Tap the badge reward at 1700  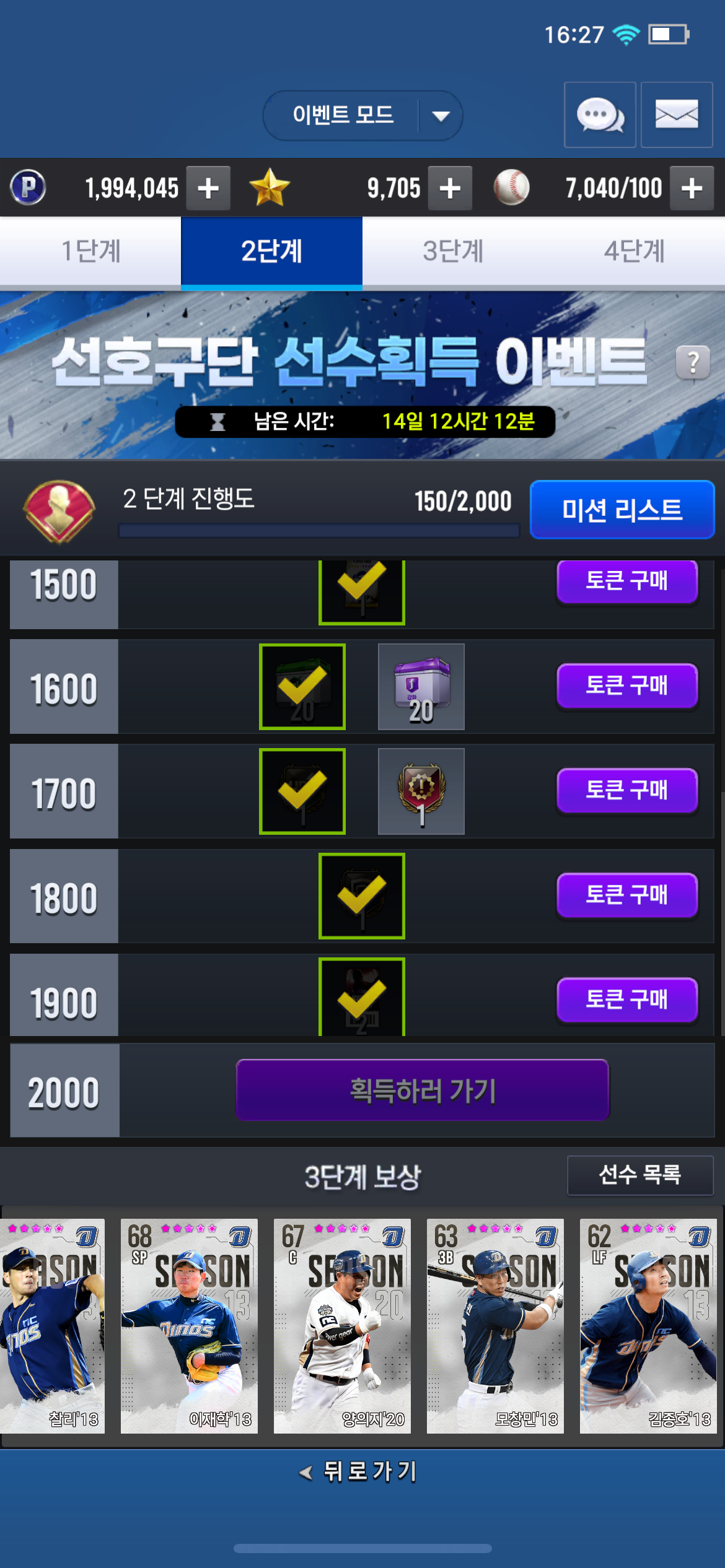click(x=421, y=791)
